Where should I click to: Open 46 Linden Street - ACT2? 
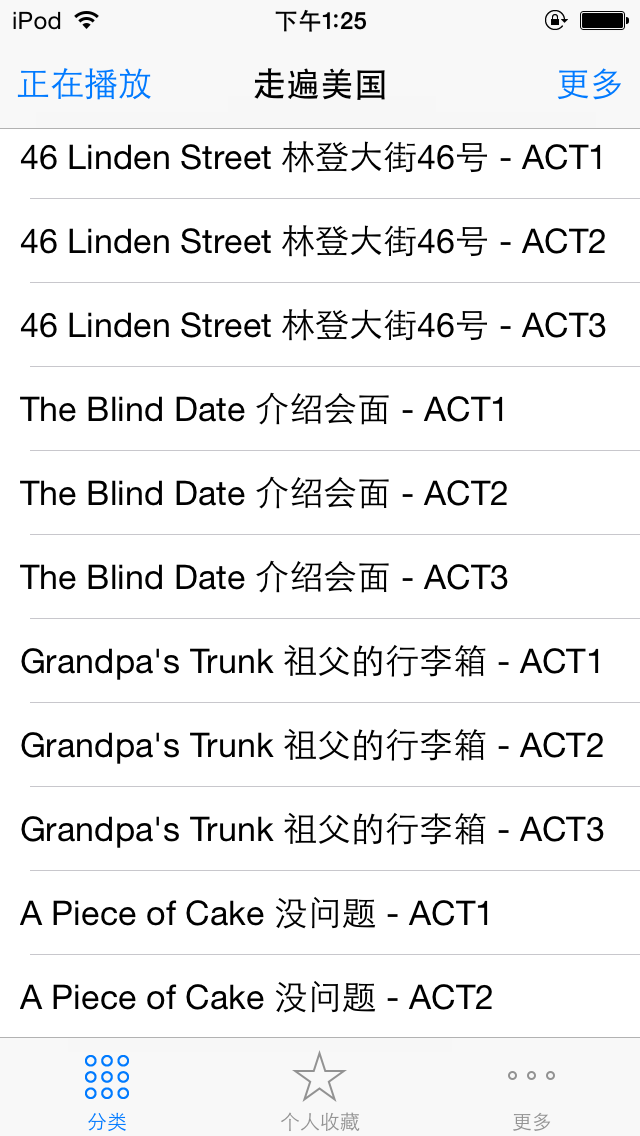[x=320, y=241]
